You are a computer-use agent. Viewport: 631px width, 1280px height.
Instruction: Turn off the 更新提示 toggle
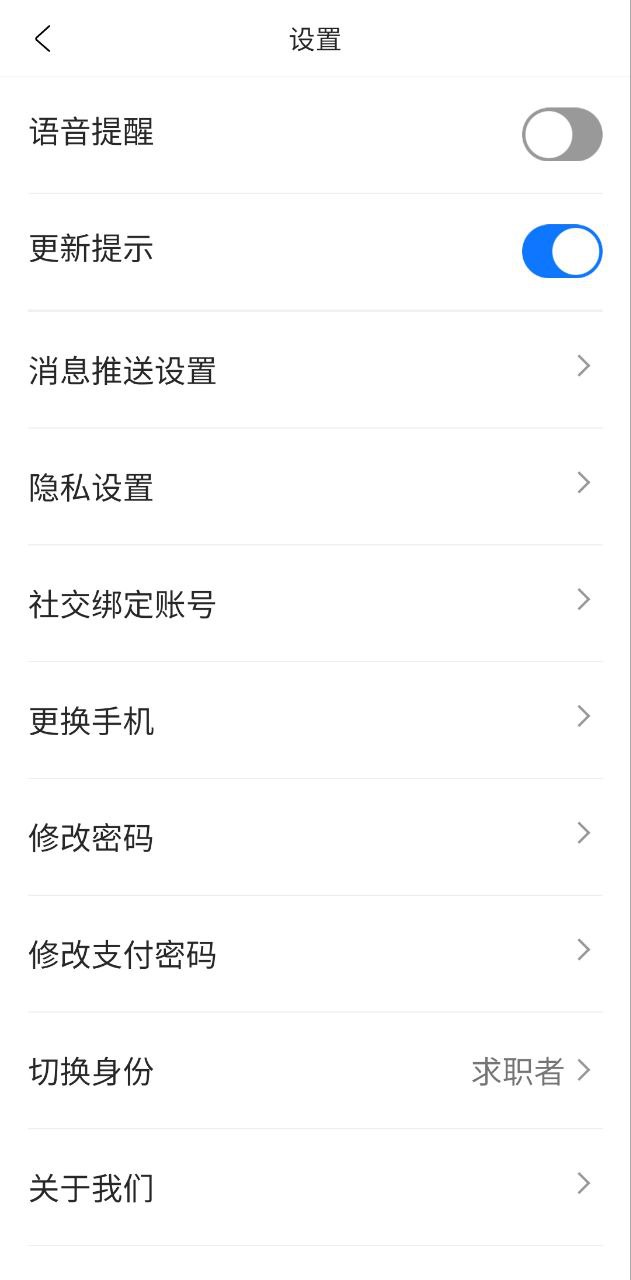tap(562, 251)
